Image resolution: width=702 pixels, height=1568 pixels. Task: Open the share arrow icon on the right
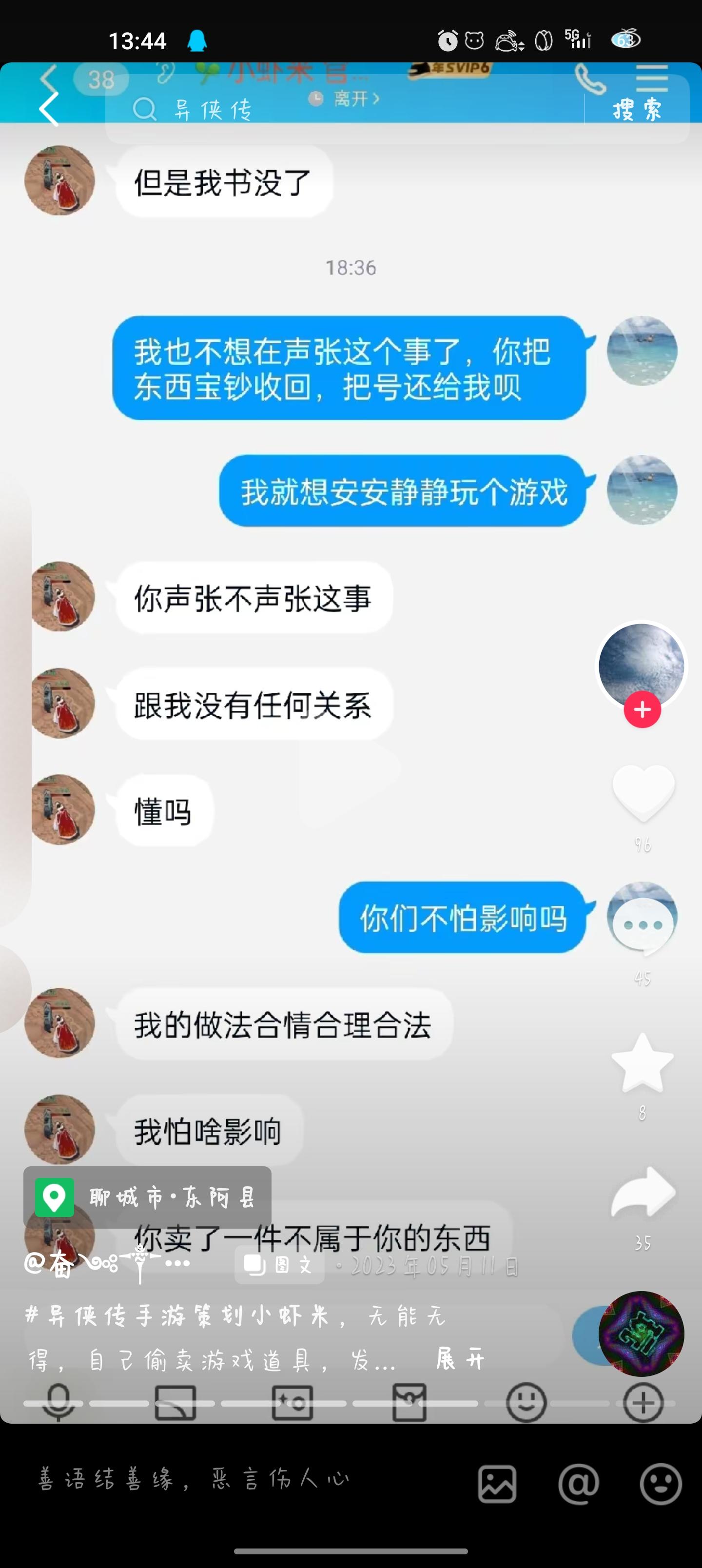tap(643, 1192)
